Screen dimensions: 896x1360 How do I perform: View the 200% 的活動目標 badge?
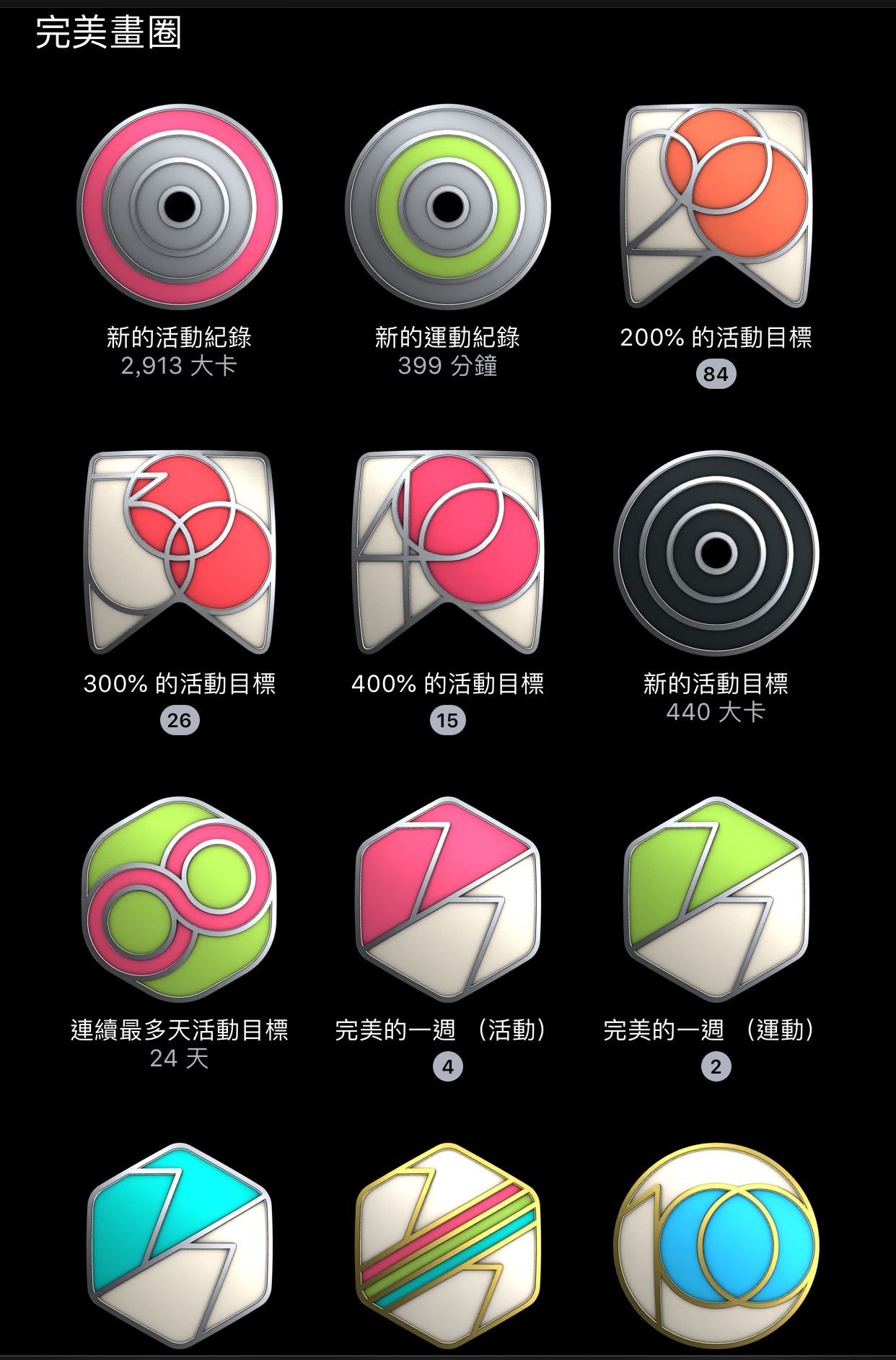(x=716, y=208)
